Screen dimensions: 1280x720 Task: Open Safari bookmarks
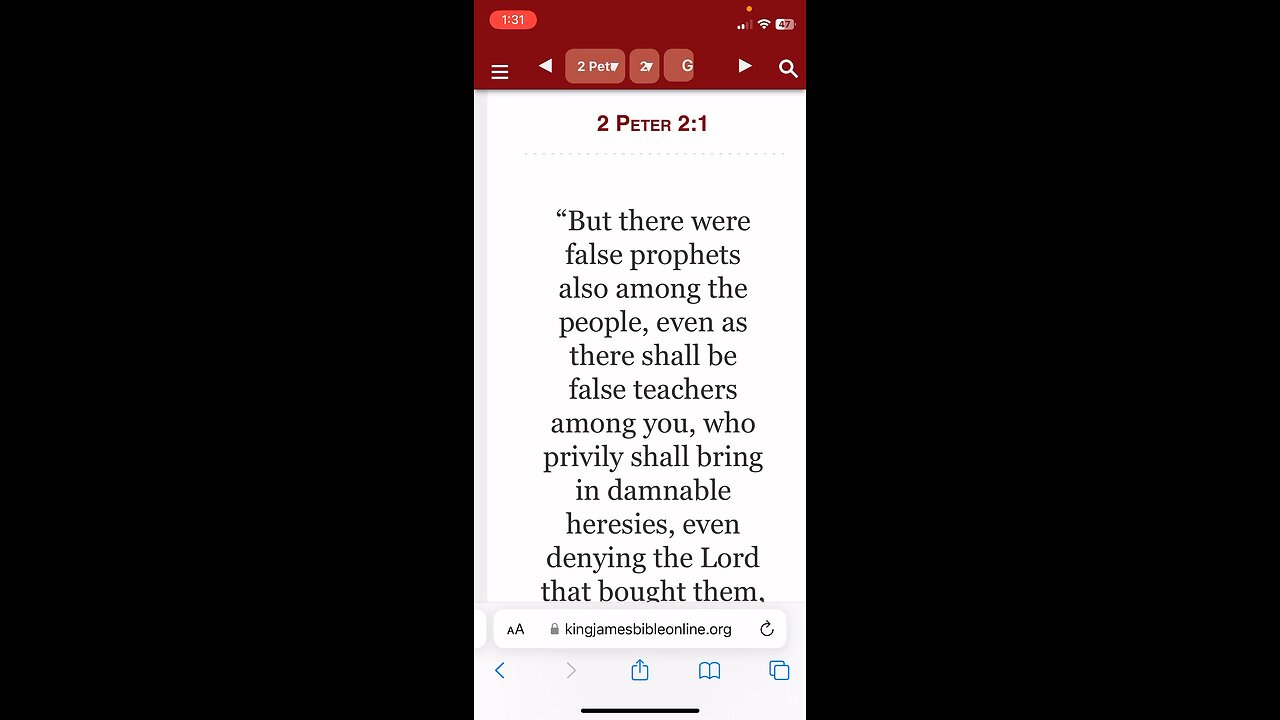(x=709, y=671)
